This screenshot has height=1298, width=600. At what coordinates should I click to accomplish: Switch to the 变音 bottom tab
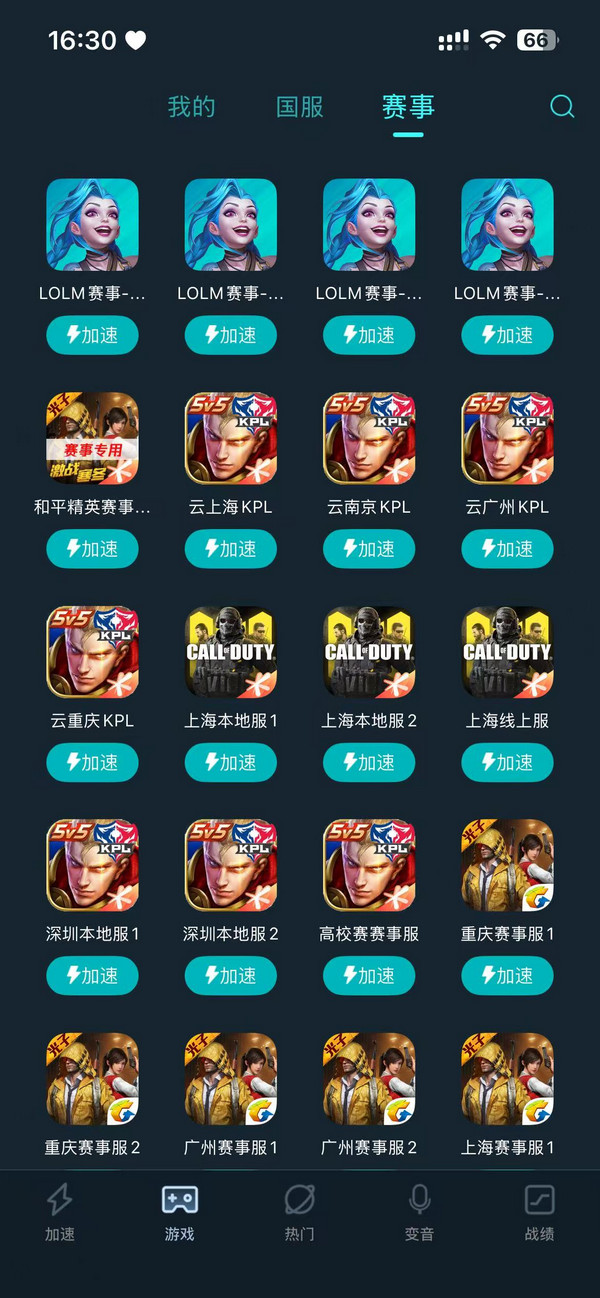pyautogui.click(x=419, y=1212)
